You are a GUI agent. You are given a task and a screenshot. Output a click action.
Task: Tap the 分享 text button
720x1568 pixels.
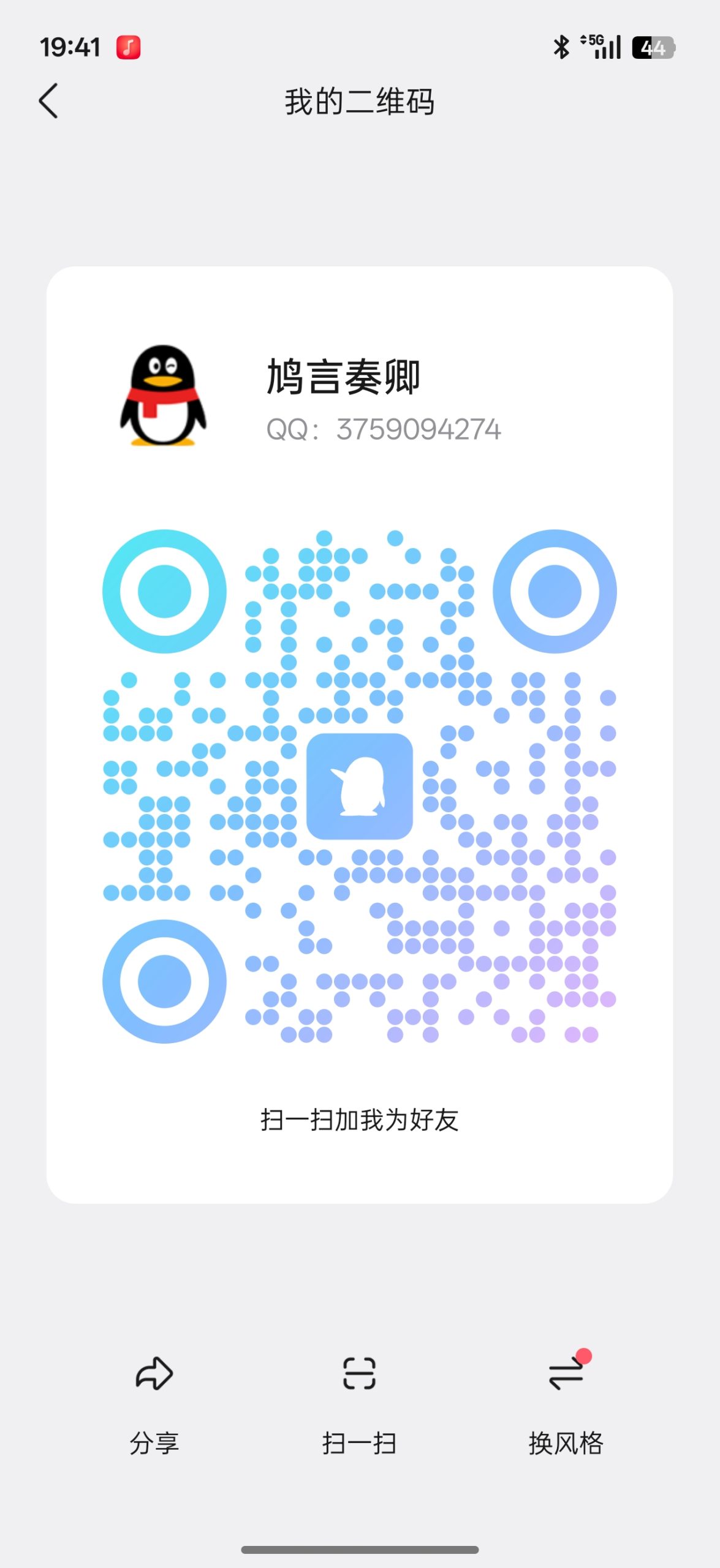pos(155,1444)
